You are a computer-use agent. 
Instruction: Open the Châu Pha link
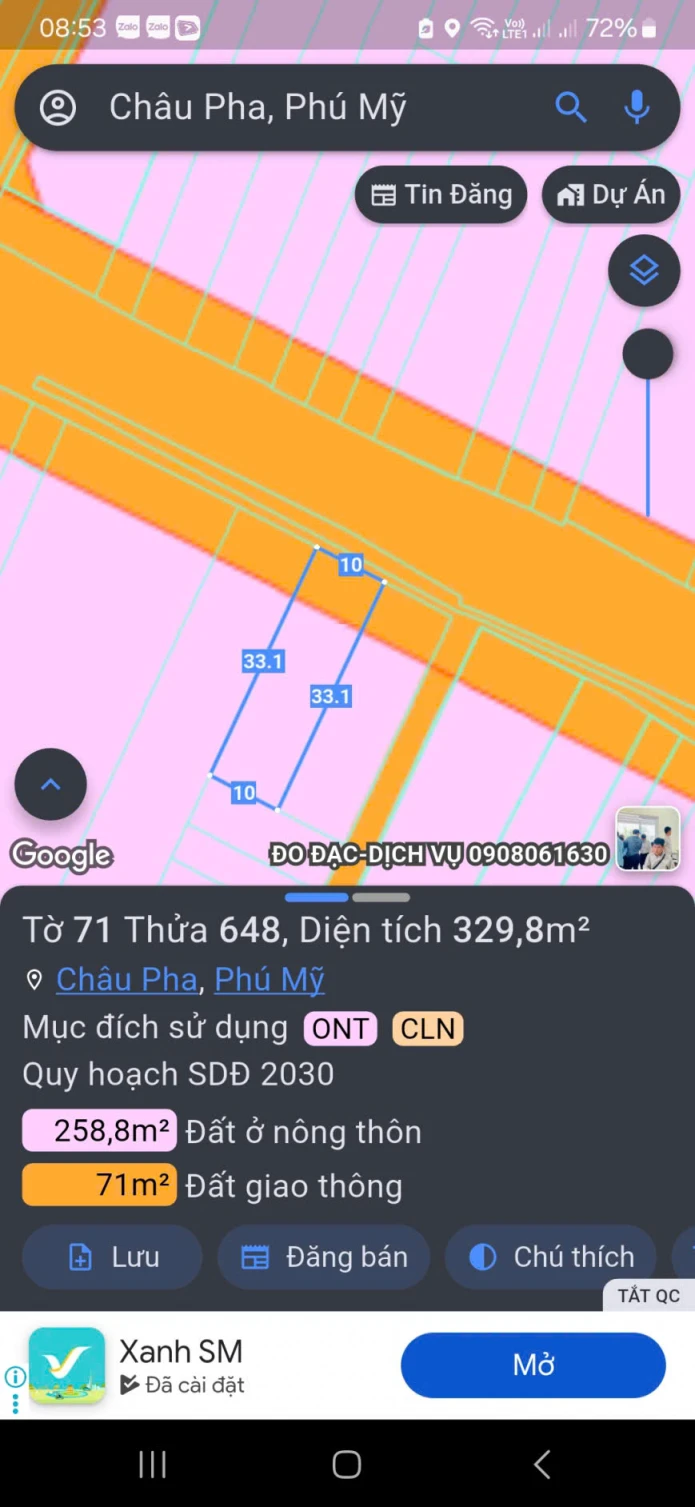[126, 980]
